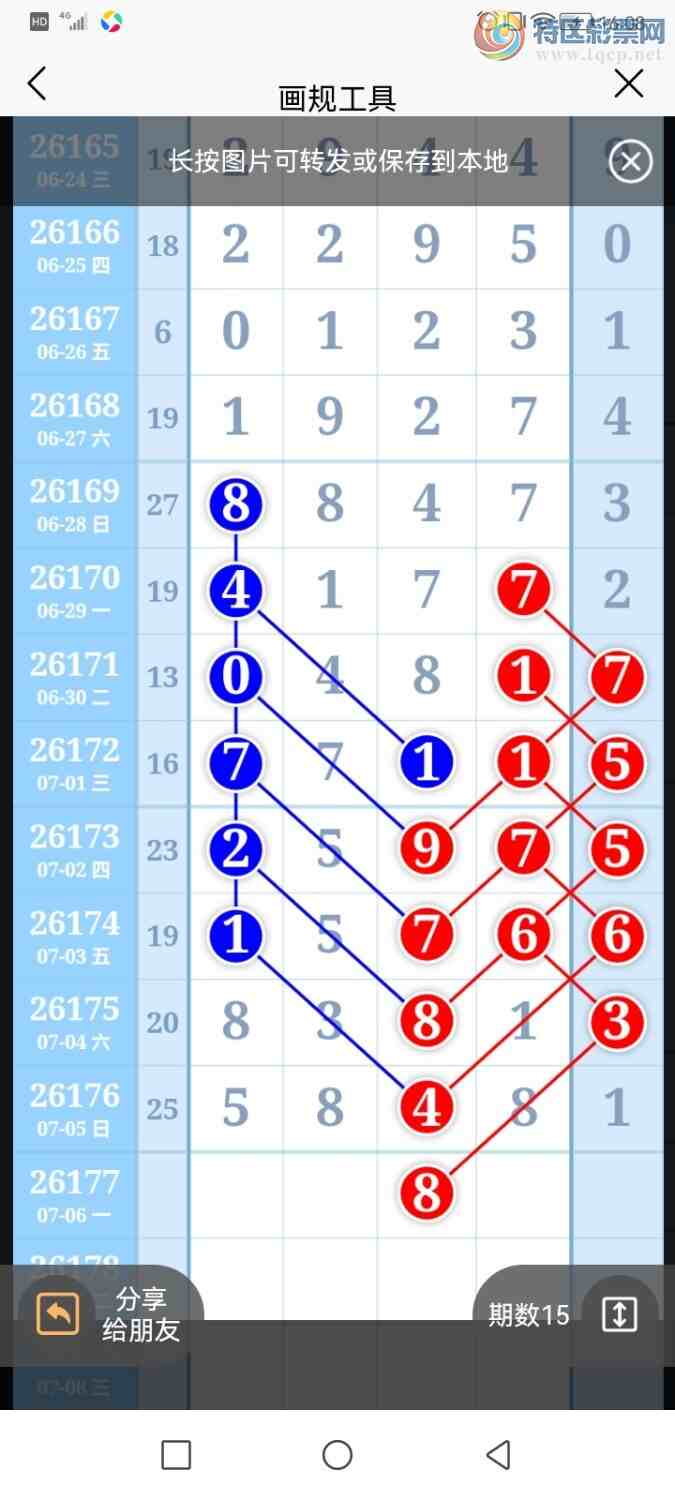This screenshot has height=1500, width=675.
Task: Go back using the top-left arrow
Action: click(37, 84)
